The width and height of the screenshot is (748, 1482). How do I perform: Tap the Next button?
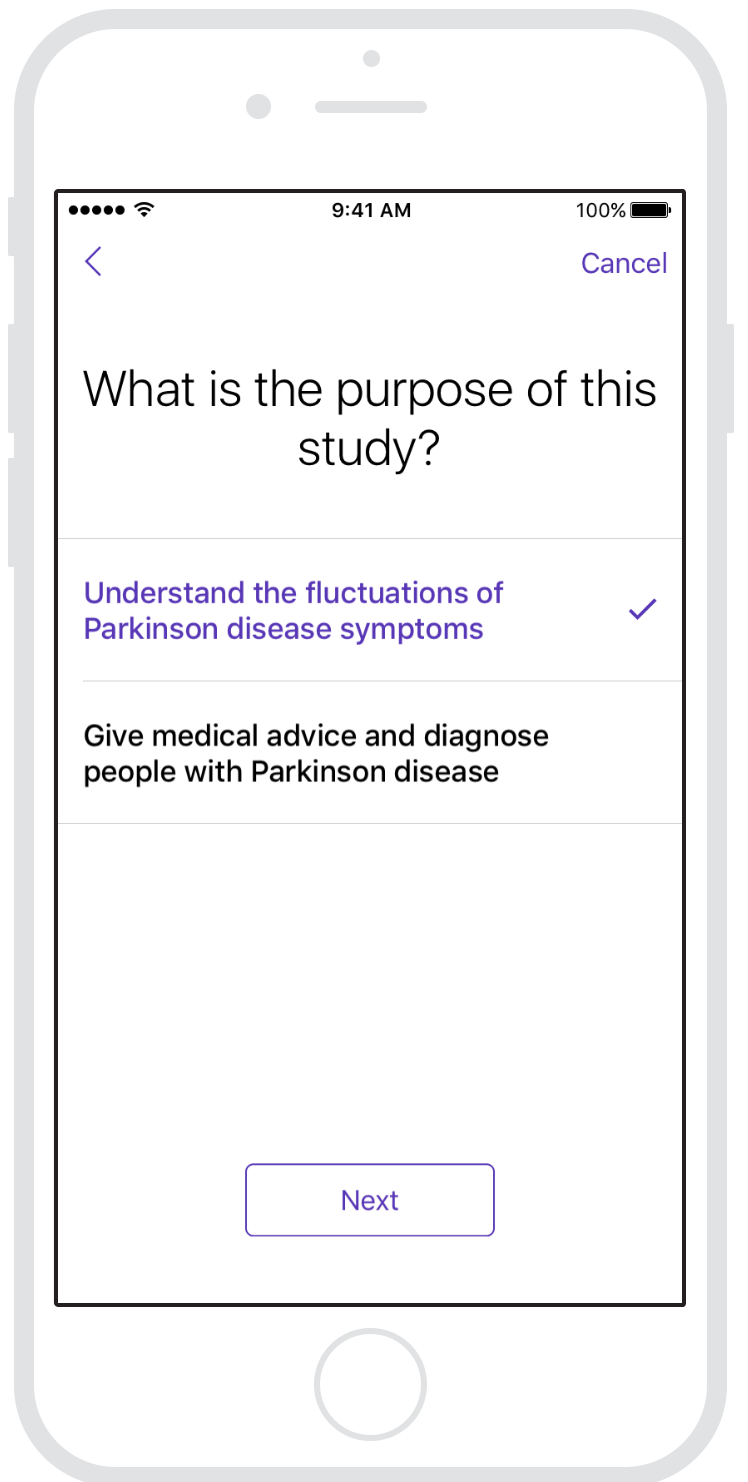click(x=370, y=1200)
